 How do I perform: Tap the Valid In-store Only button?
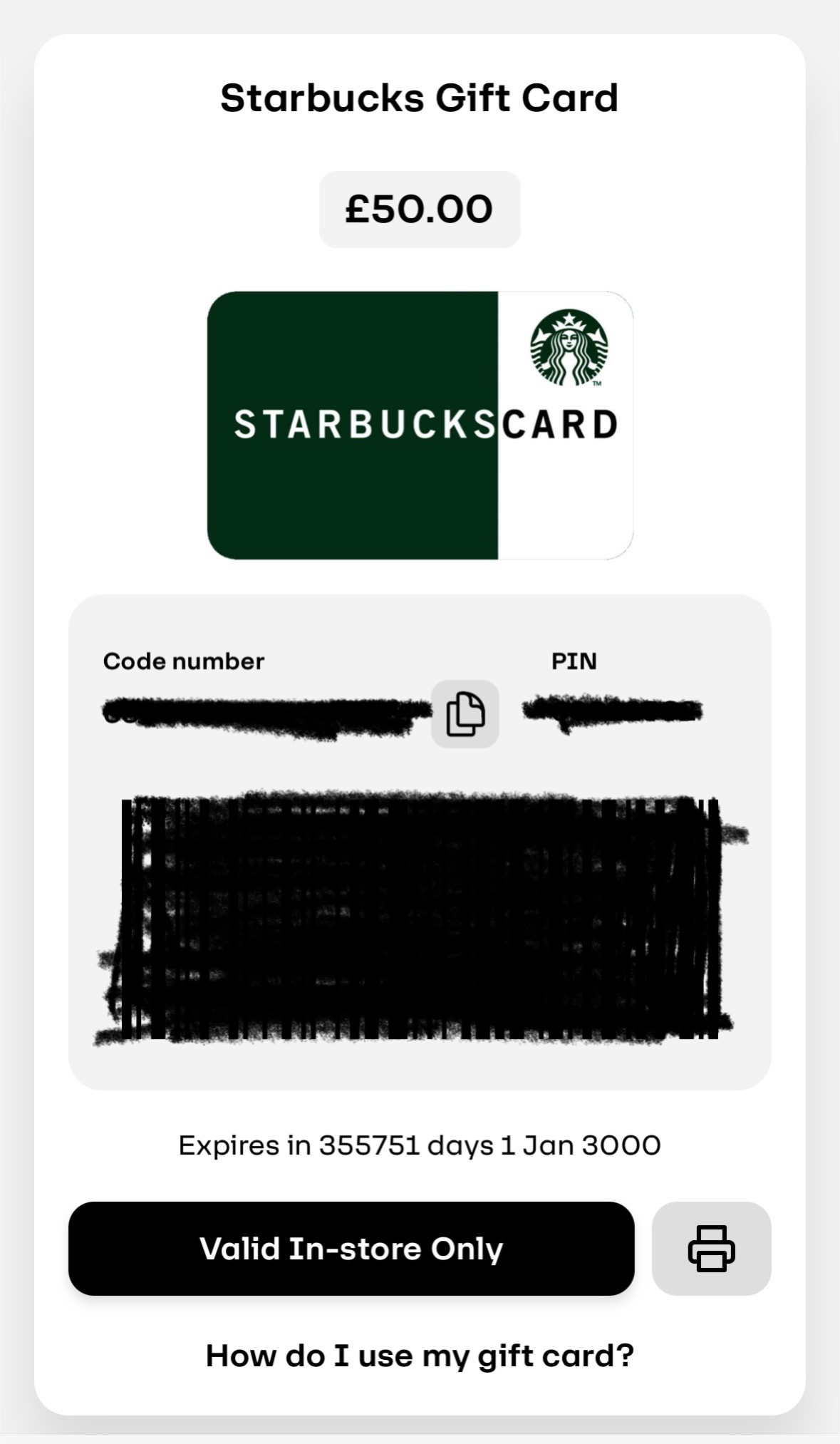click(351, 1248)
